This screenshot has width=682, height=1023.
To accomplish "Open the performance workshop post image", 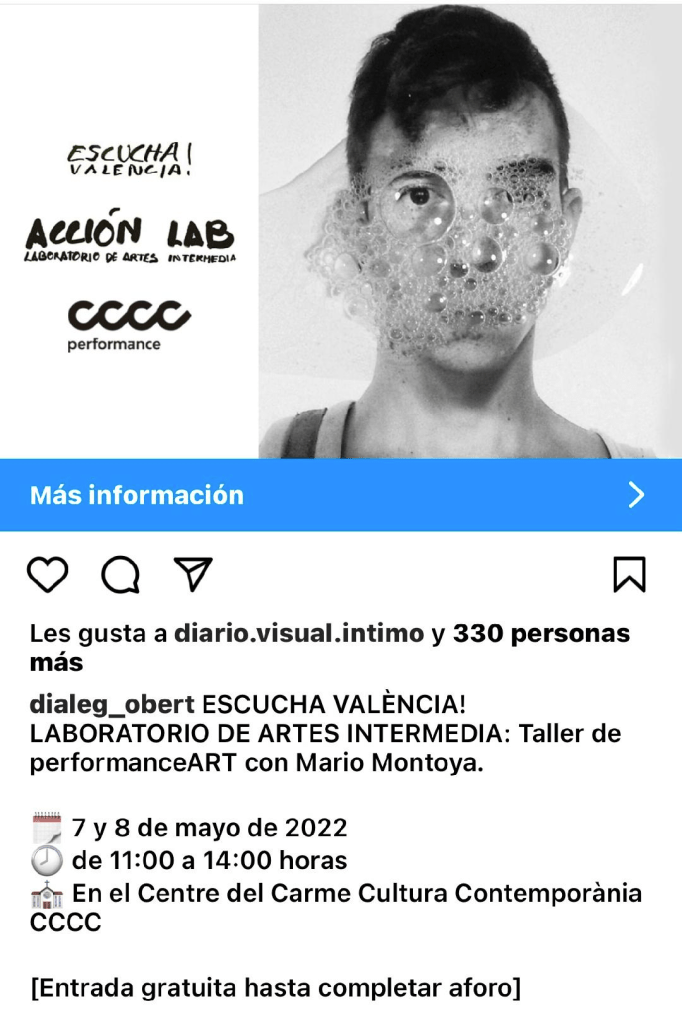I will 470,230.
